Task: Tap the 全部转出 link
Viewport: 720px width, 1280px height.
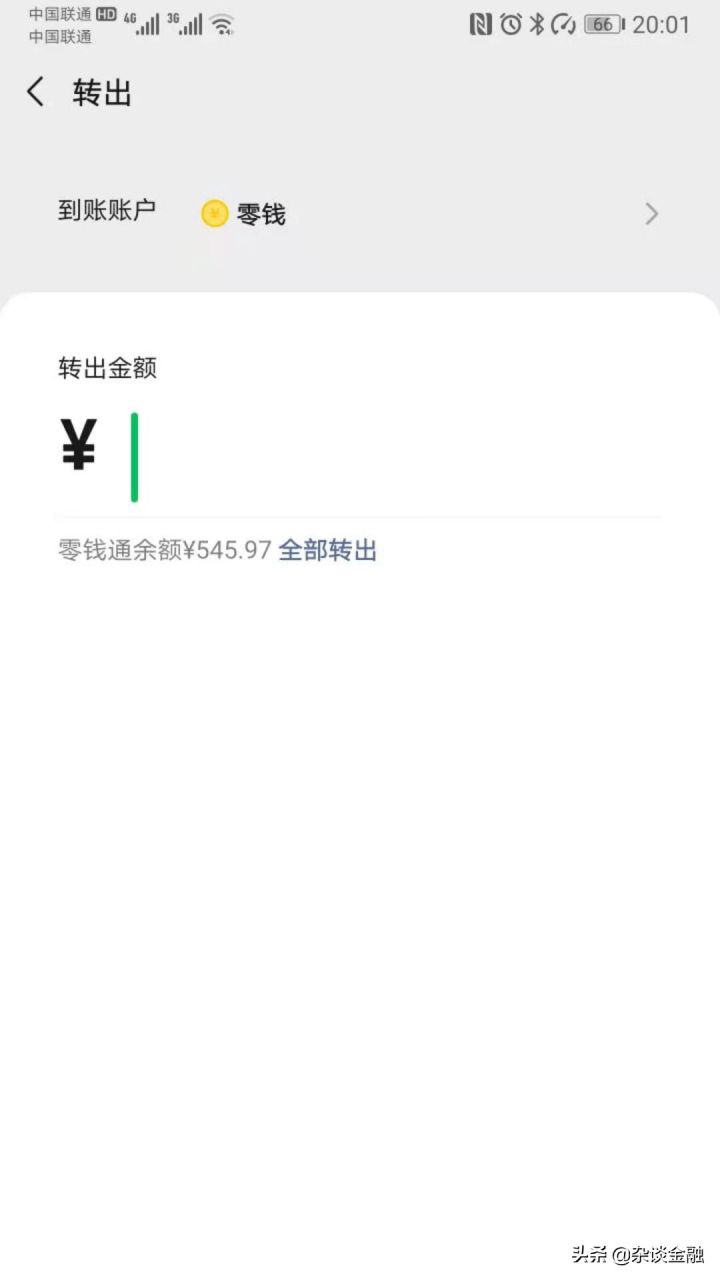Action: click(x=327, y=550)
